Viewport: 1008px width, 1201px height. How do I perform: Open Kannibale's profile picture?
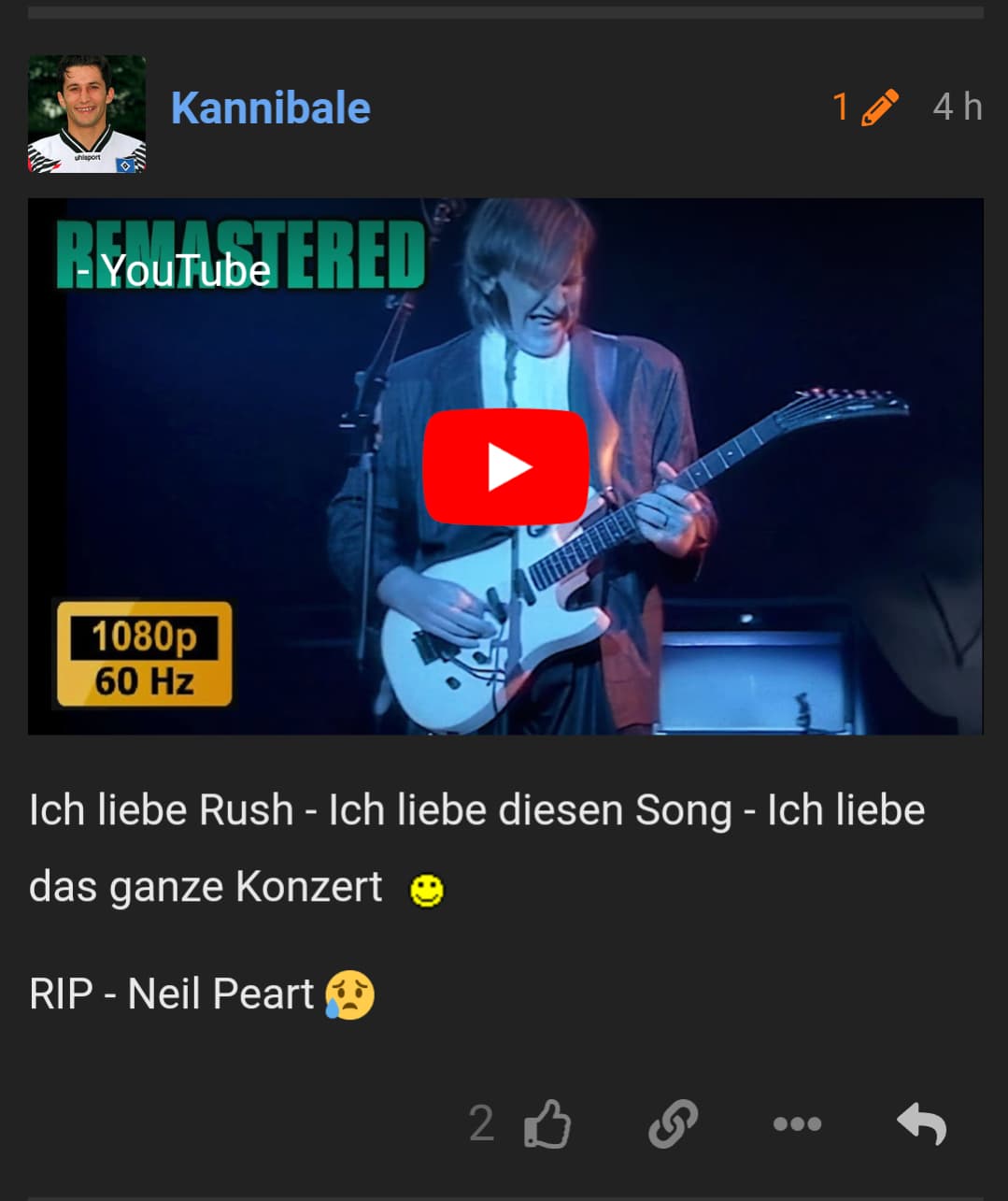coord(87,114)
